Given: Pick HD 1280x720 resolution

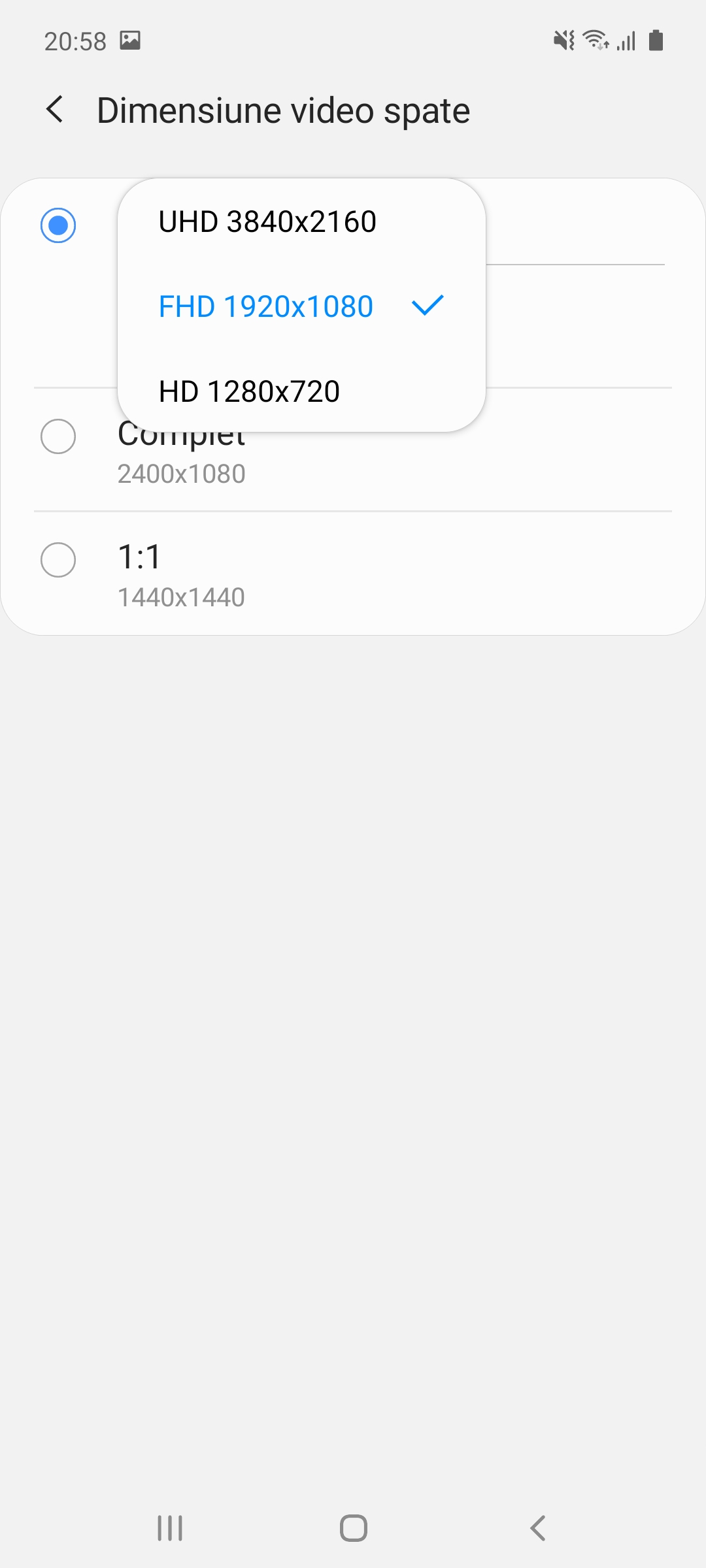Looking at the screenshot, I should click(x=301, y=391).
